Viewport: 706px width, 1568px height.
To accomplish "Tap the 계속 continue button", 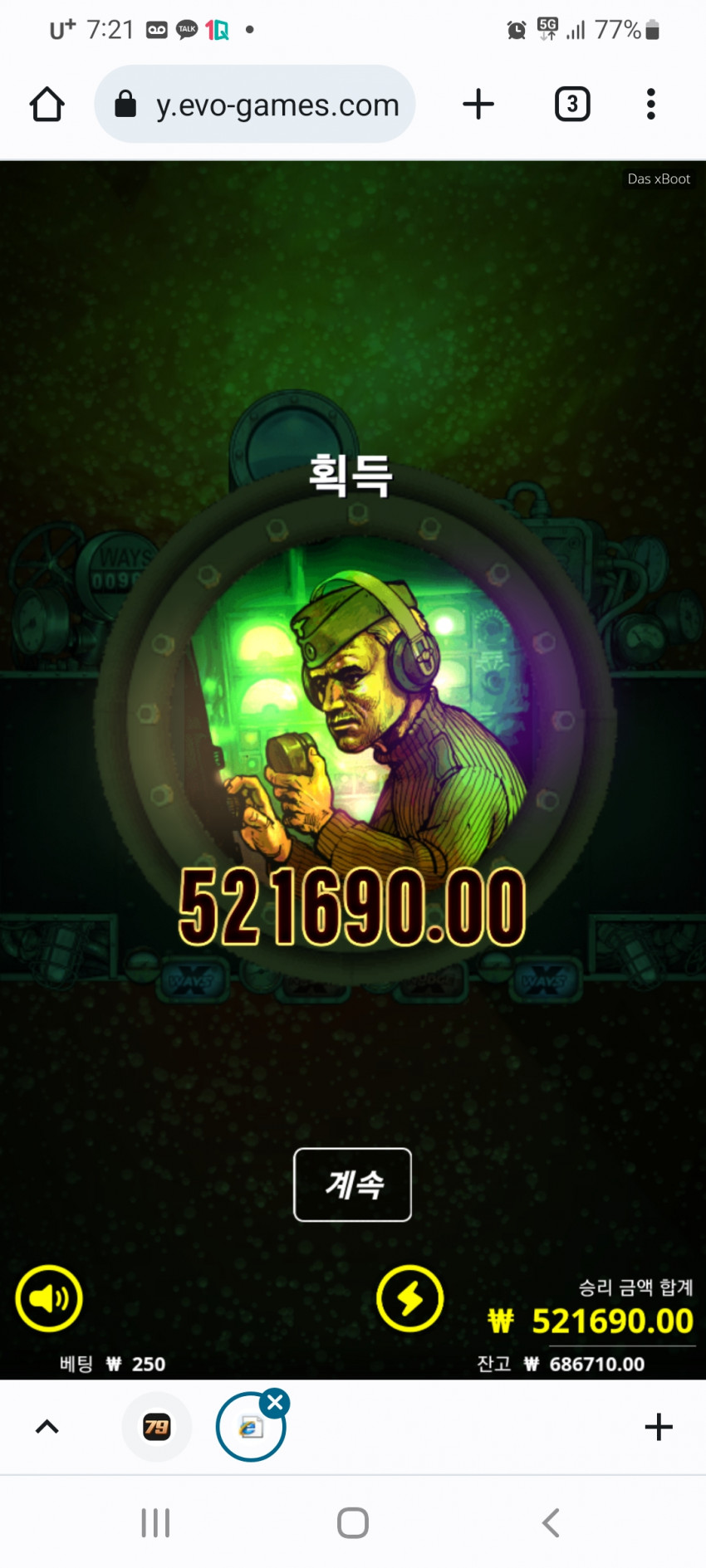I will pyautogui.click(x=352, y=1185).
